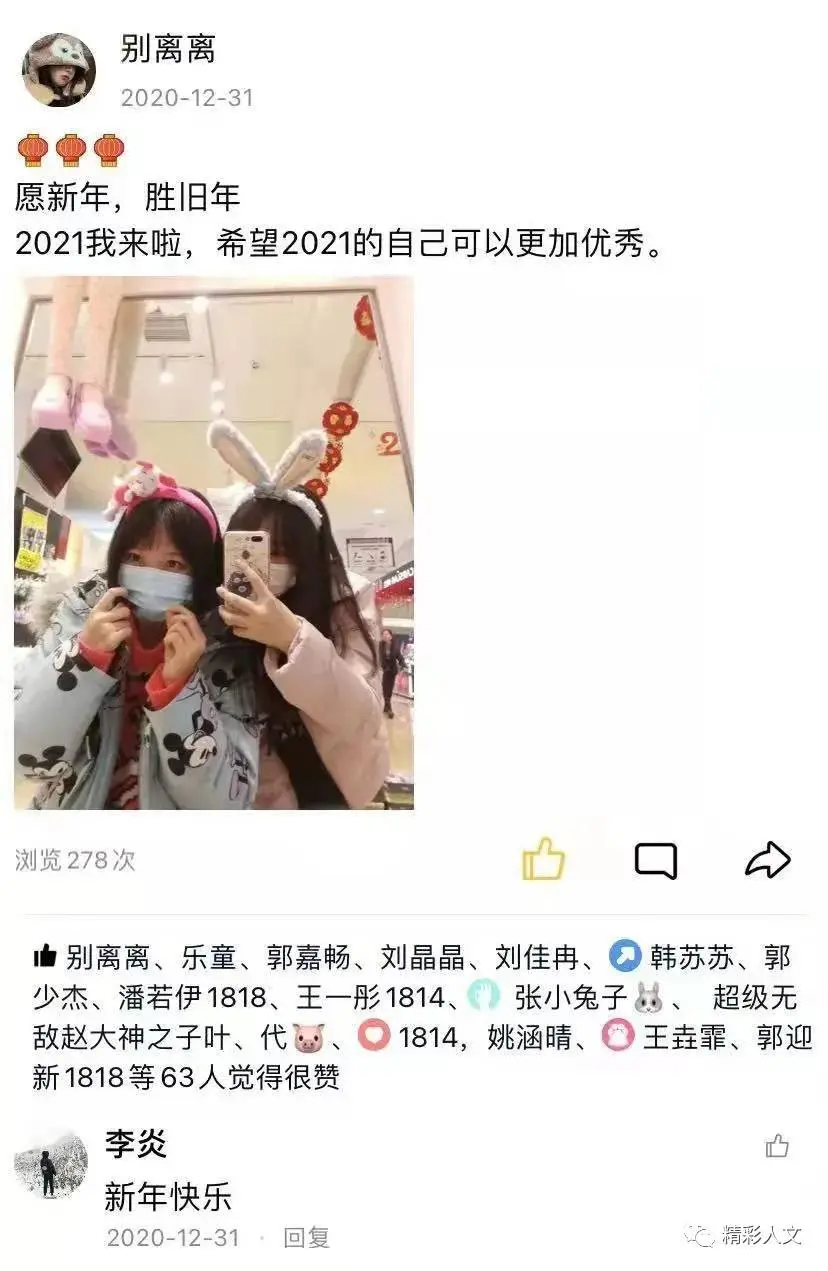Like the post by 别离离

(x=543, y=860)
